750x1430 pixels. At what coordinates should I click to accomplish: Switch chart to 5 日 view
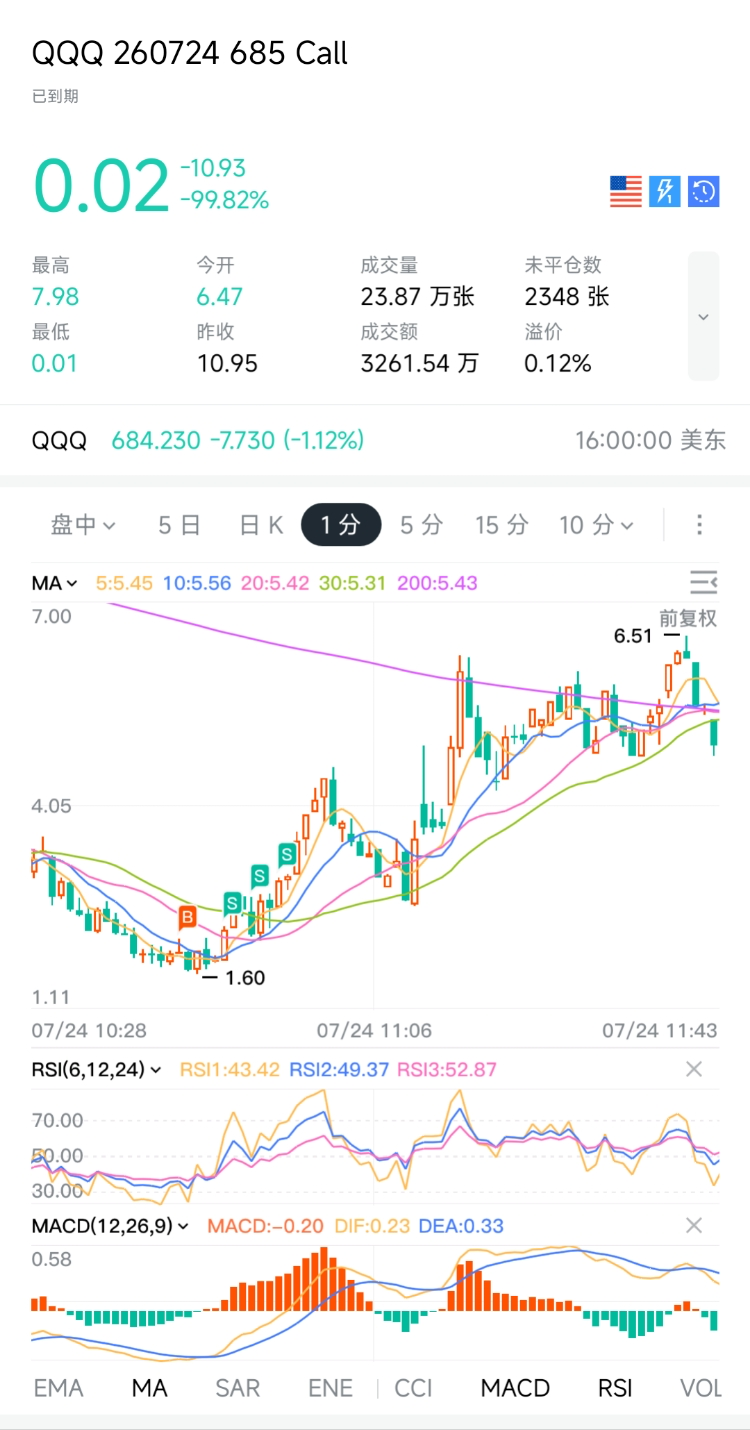[x=179, y=525]
